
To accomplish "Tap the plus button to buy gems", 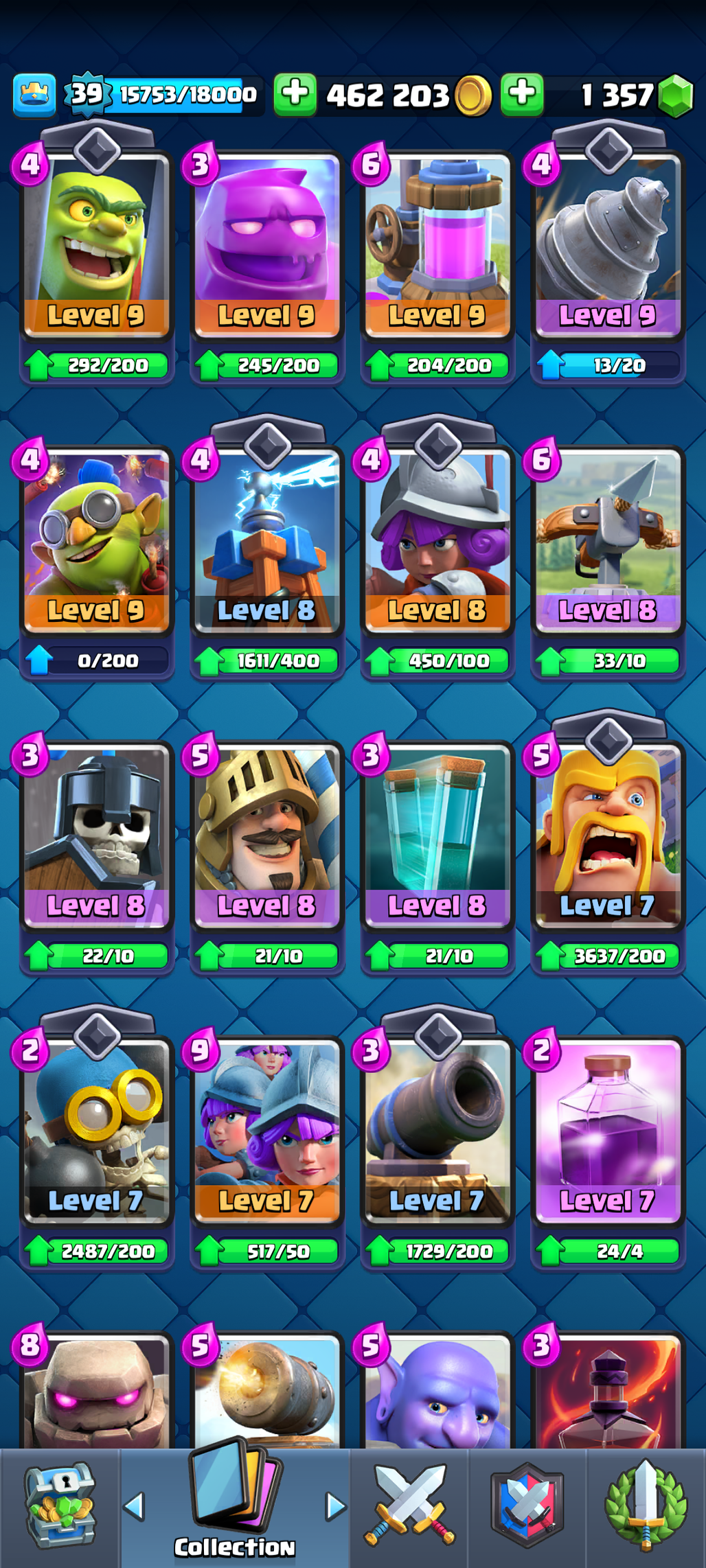I will click(x=522, y=94).
